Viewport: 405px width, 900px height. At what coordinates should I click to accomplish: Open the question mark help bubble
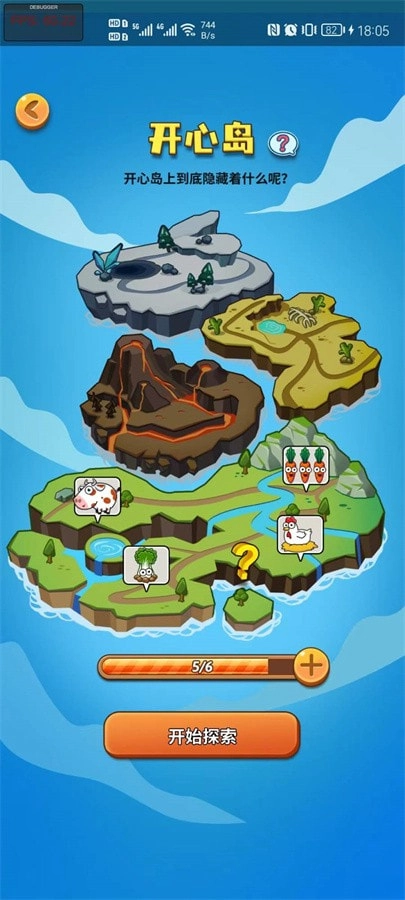click(x=283, y=143)
